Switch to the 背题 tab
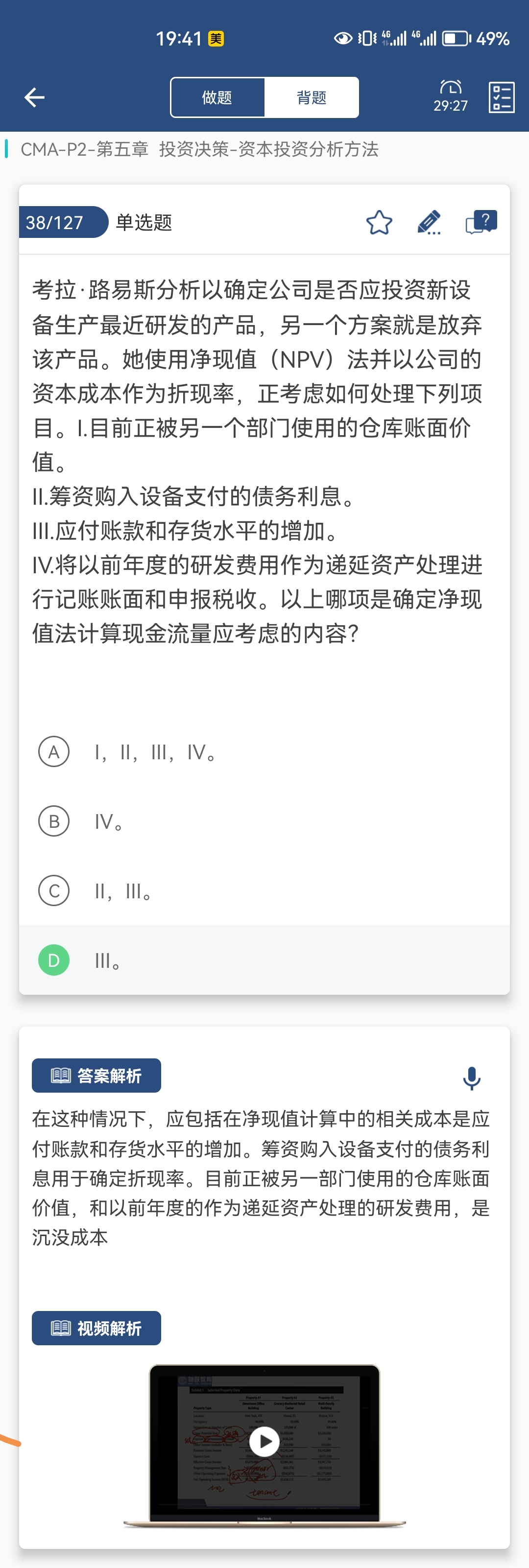Image resolution: width=529 pixels, height=1568 pixels. tap(311, 97)
